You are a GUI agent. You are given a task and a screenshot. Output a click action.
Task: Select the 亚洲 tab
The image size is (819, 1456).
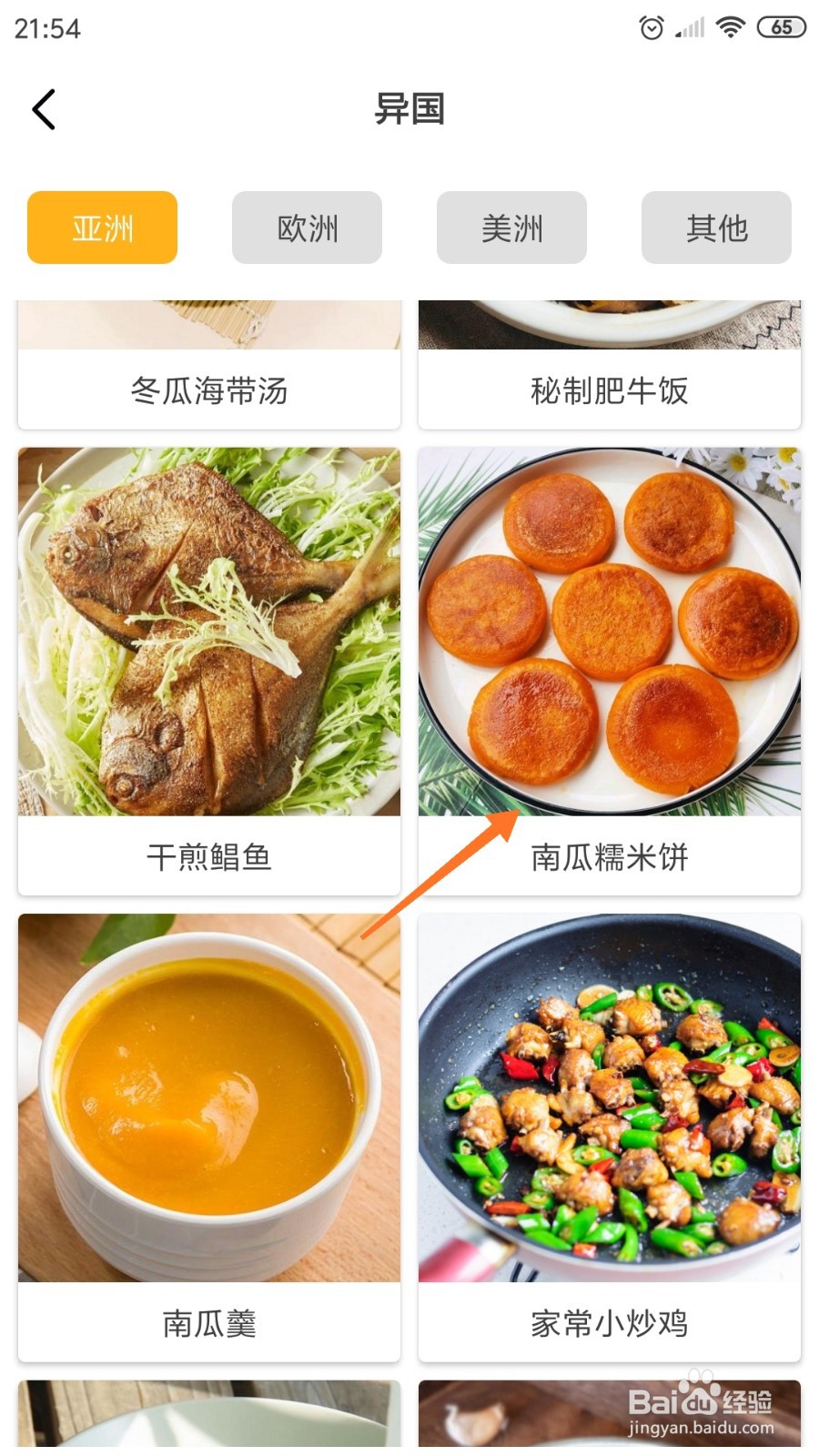(x=102, y=227)
